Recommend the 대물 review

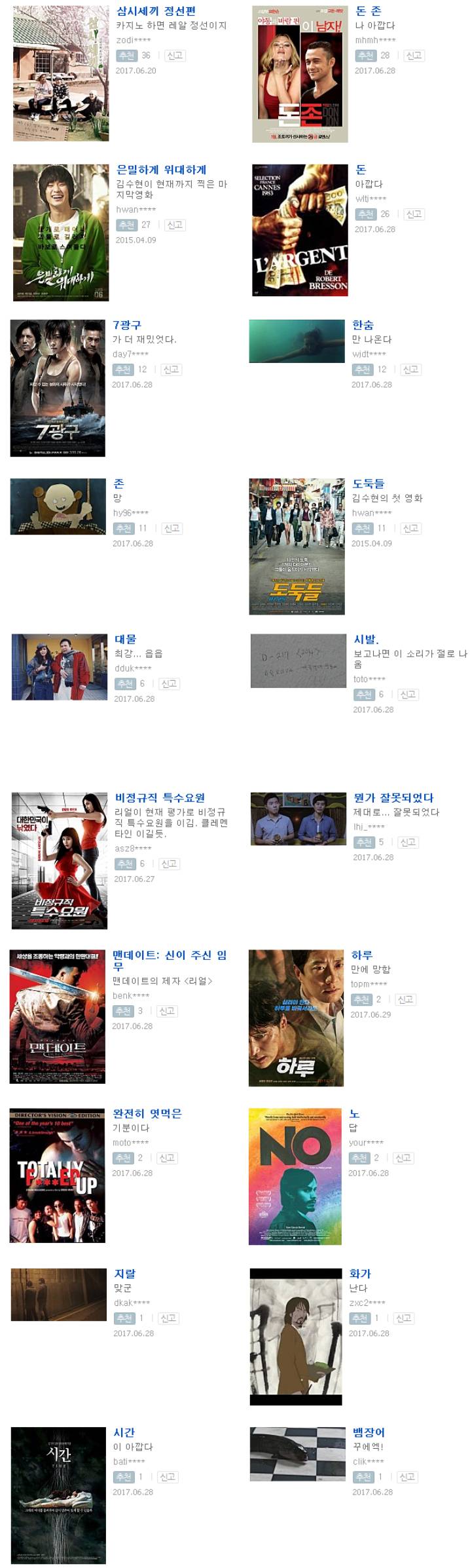126,683
